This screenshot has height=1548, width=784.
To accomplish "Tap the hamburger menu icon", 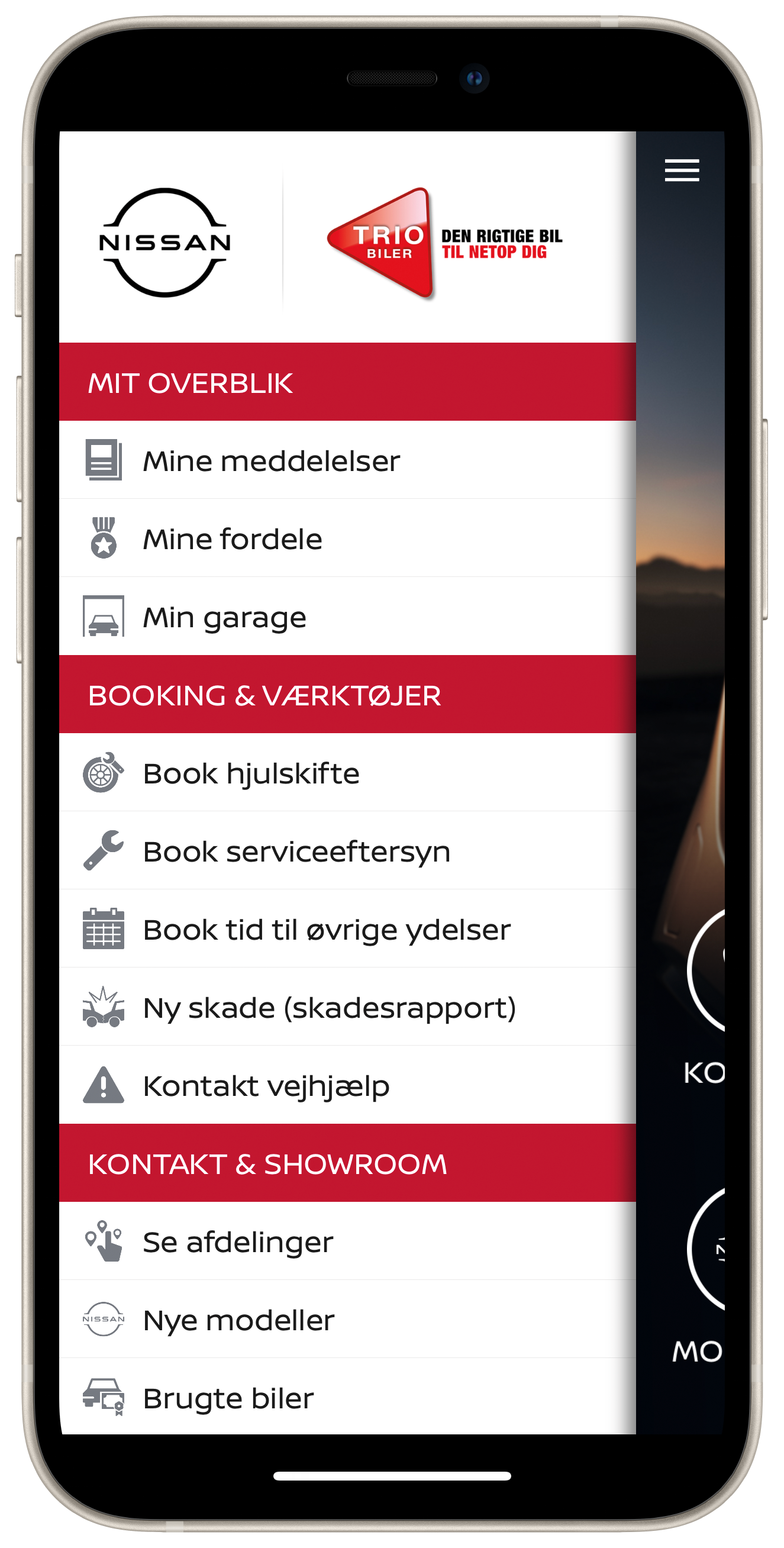I will click(x=681, y=170).
